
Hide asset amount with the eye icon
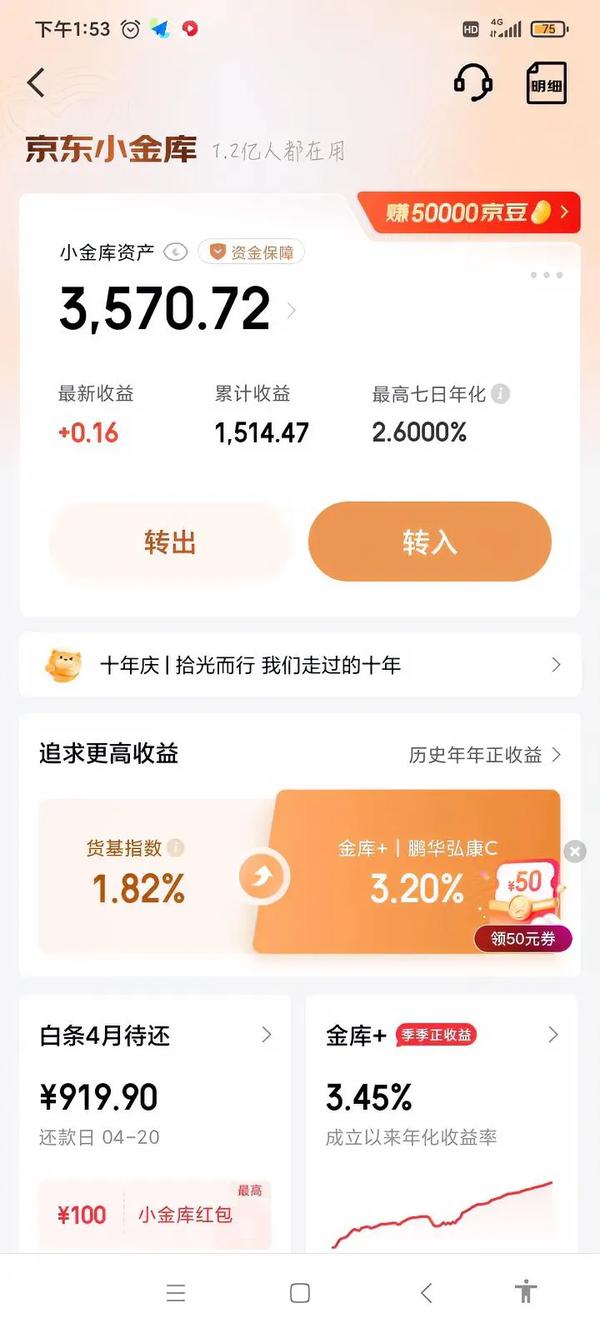point(176,253)
